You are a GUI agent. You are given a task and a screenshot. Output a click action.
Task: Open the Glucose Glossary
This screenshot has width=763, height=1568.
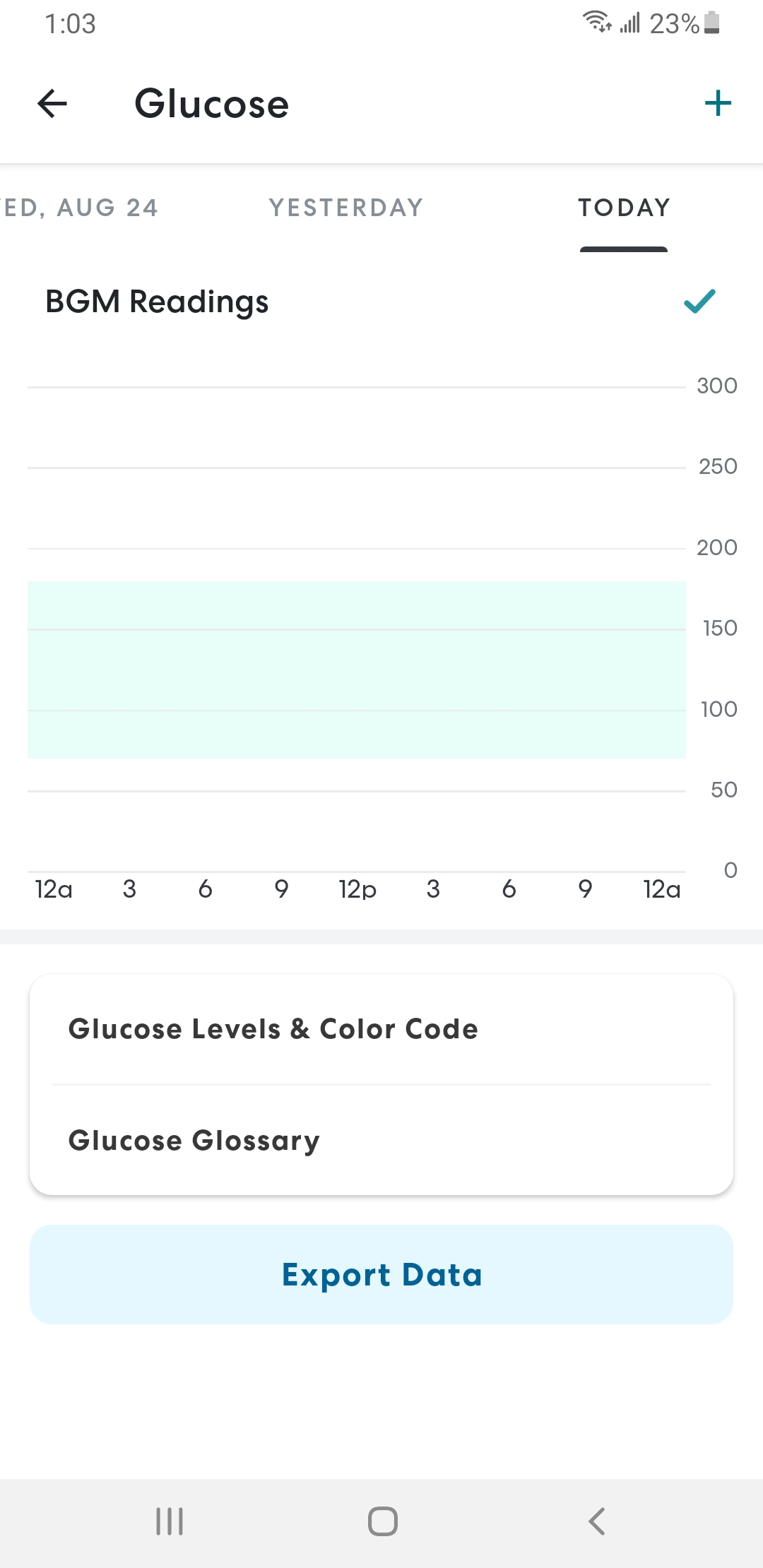(x=381, y=1140)
